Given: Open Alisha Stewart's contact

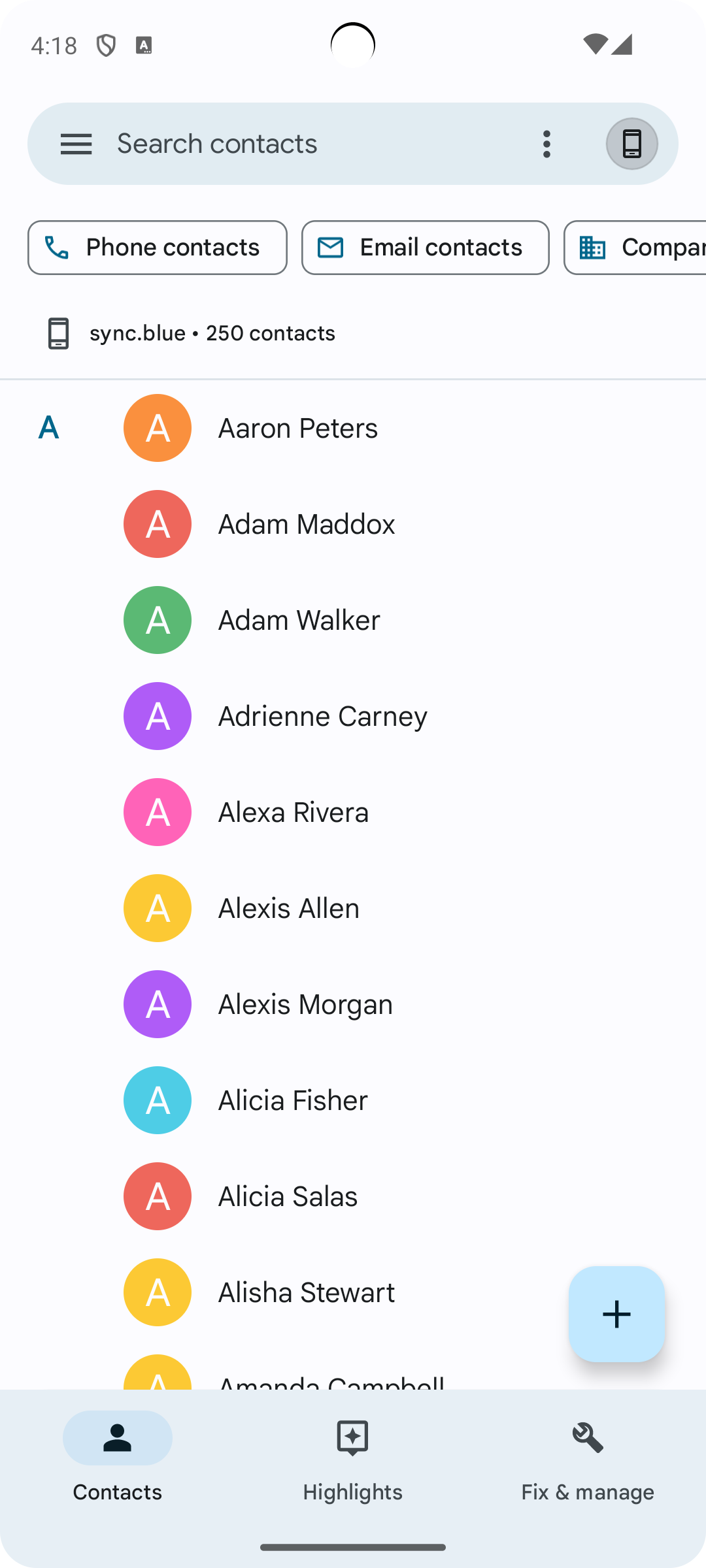Looking at the screenshot, I should pos(281,1292).
